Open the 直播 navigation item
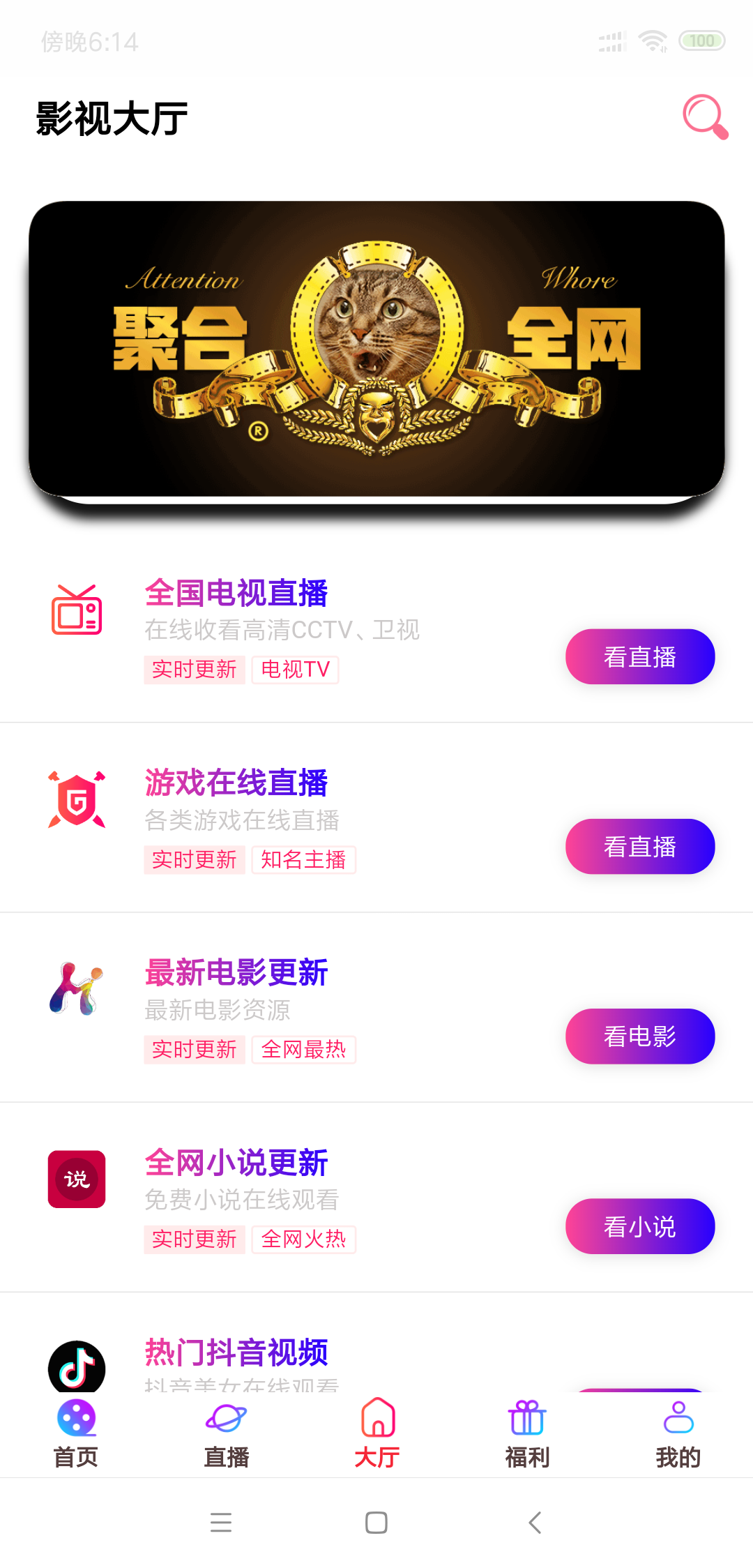 (226, 1437)
